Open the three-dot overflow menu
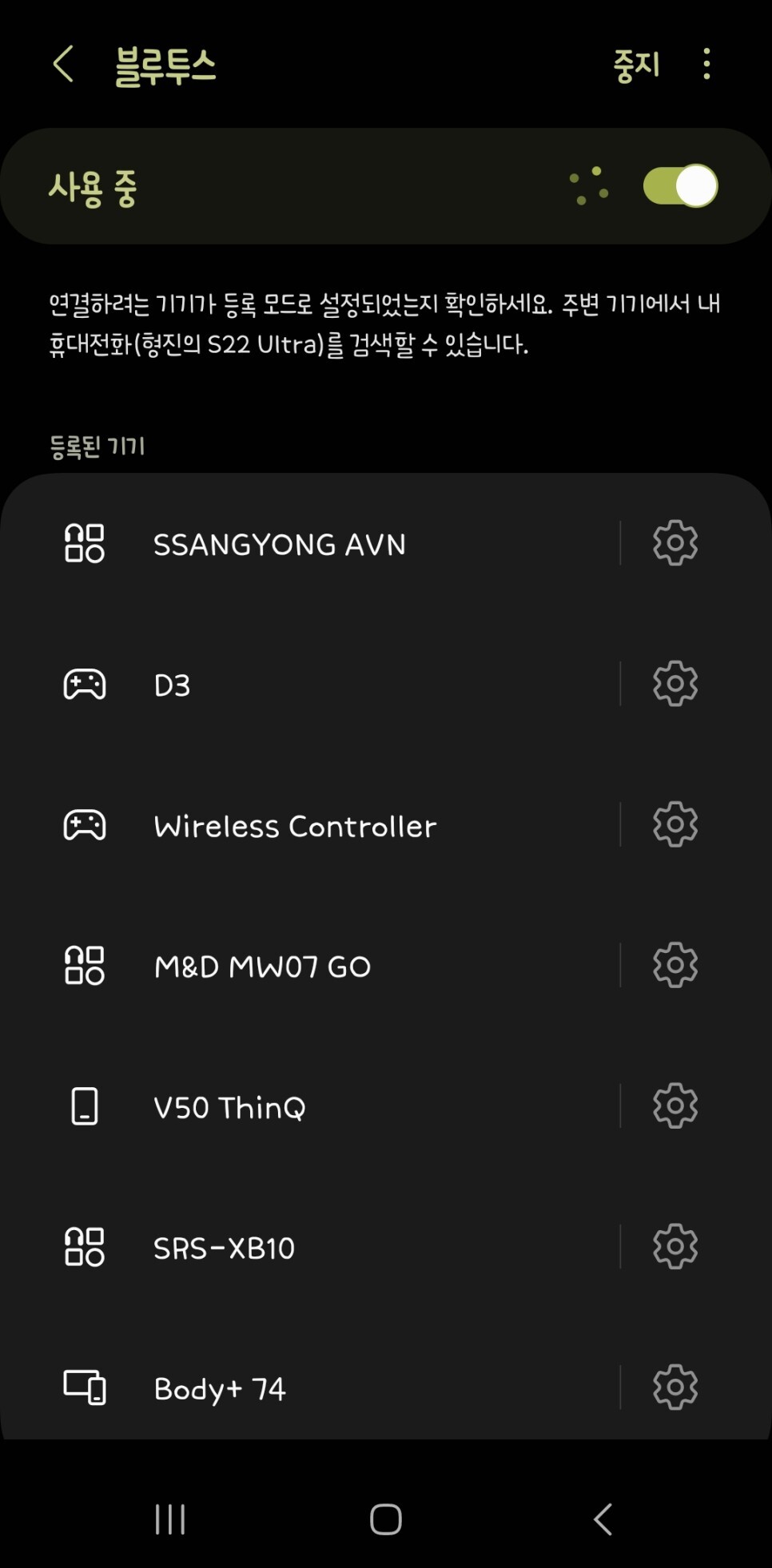The height and width of the screenshot is (1568, 772). tap(706, 64)
